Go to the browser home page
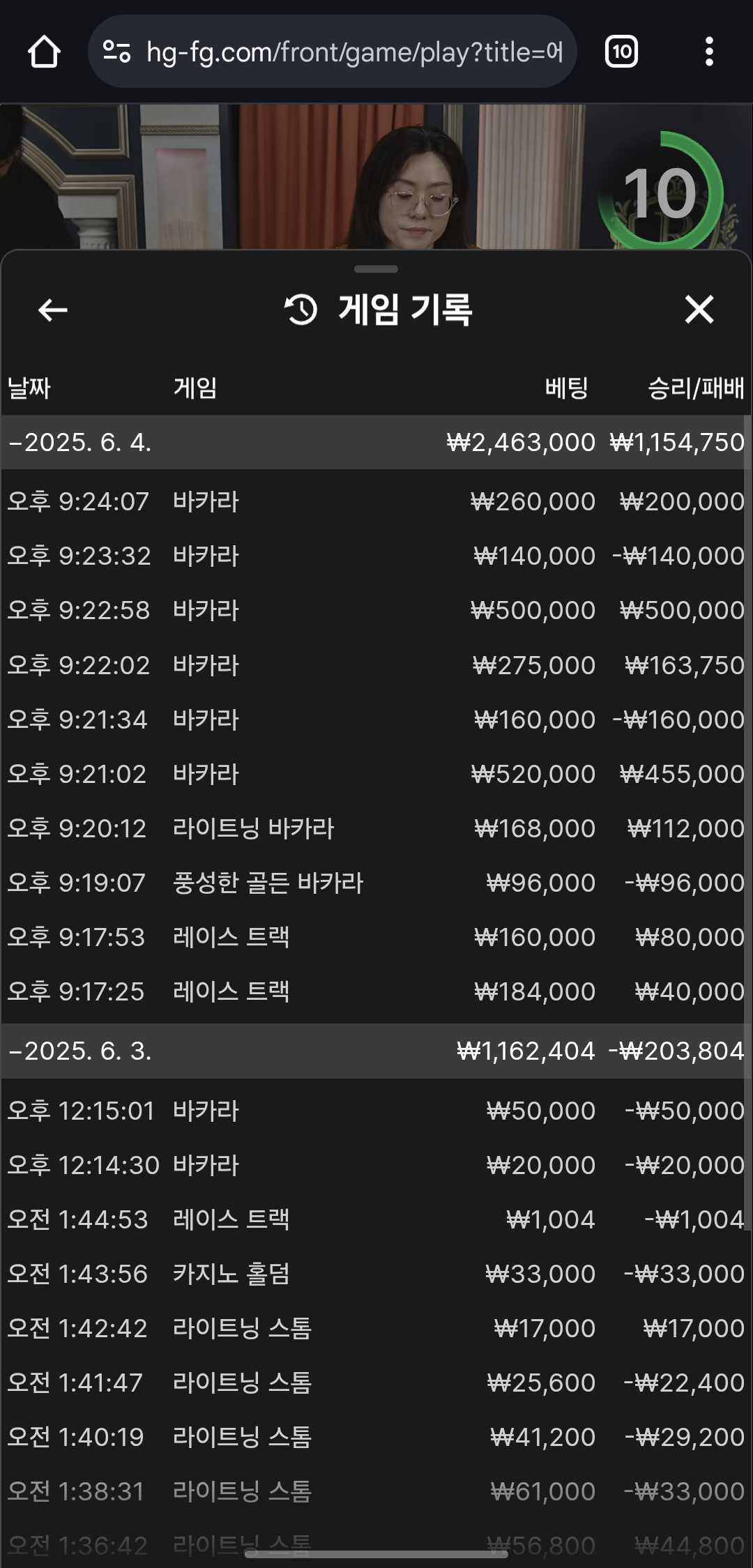753x1568 pixels. click(x=44, y=52)
